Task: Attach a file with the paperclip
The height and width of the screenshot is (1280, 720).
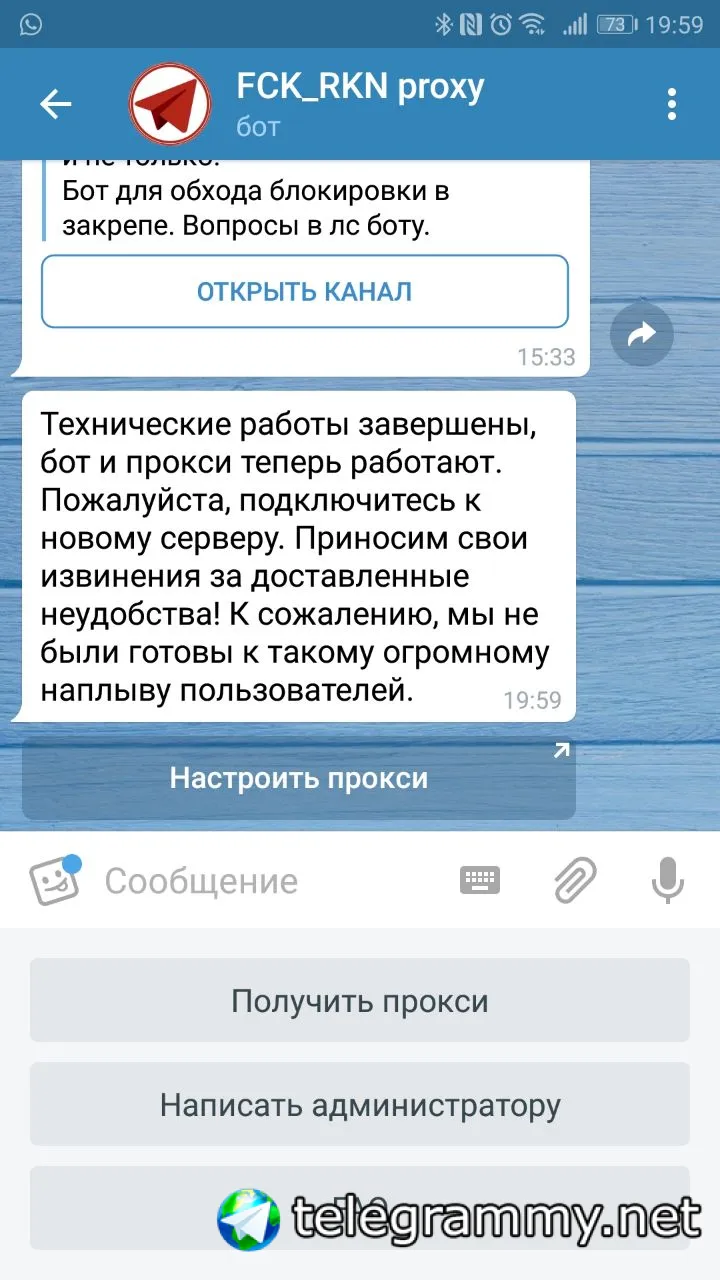Action: pyautogui.click(x=575, y=880)
